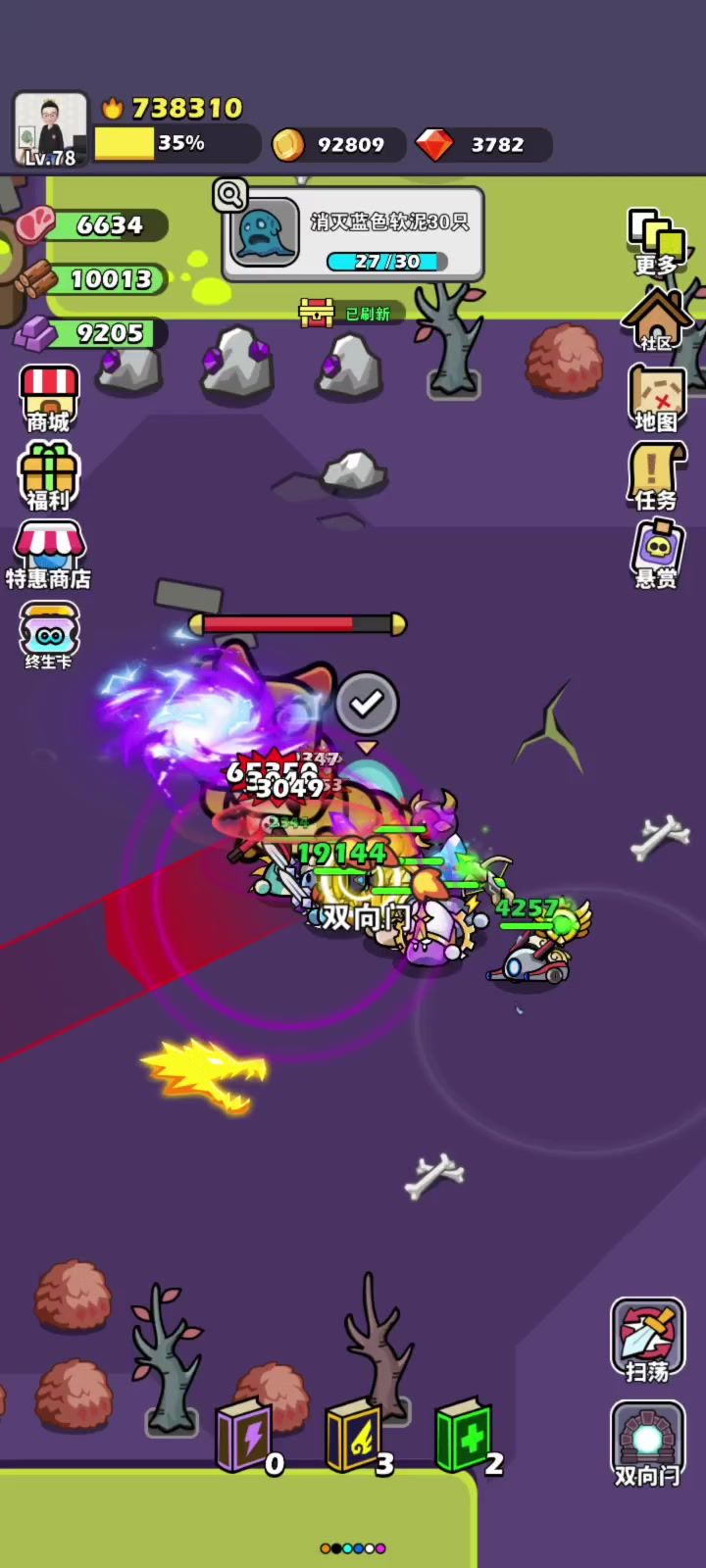
Task: Tap the magnifier icon on the quest card
Action: [x=230, y=194]
